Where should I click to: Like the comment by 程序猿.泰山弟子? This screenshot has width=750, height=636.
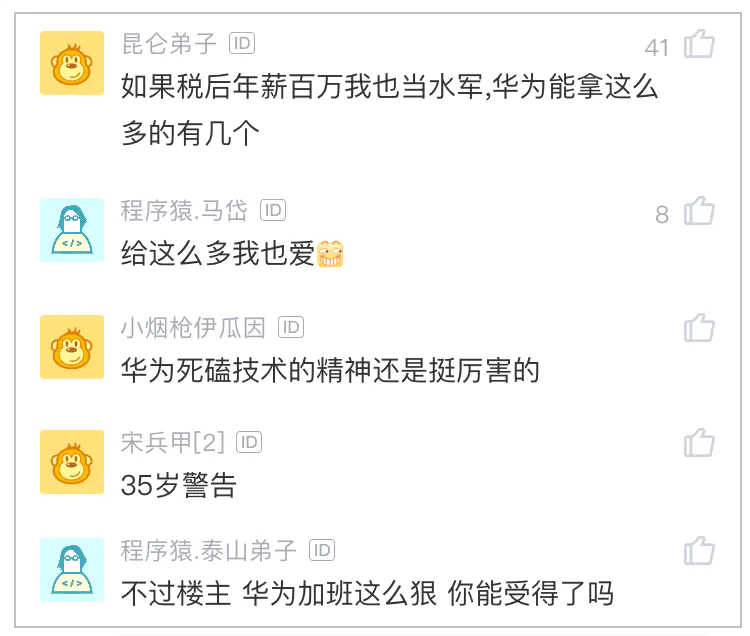[699, 551]
